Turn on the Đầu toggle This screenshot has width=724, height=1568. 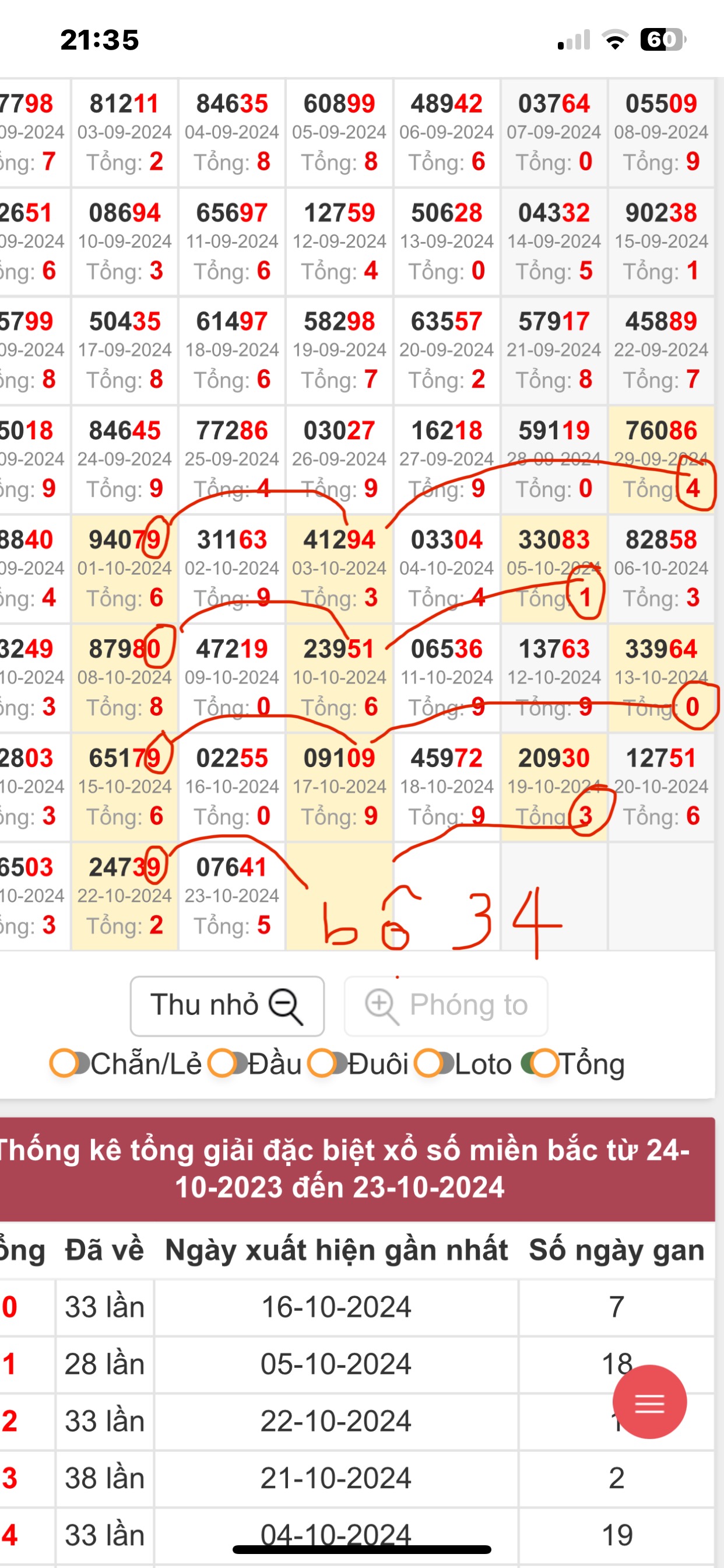[227, 1063]
